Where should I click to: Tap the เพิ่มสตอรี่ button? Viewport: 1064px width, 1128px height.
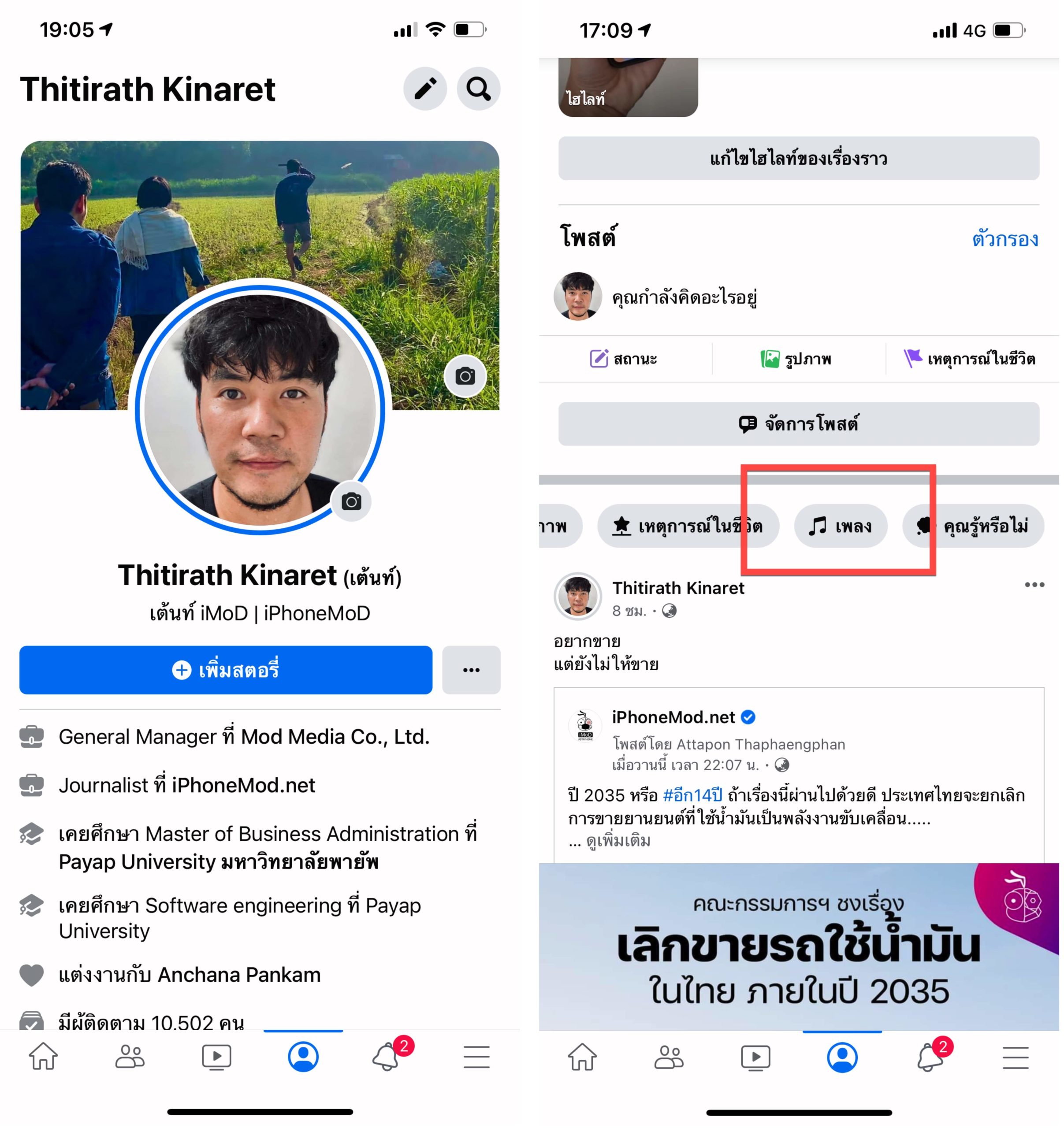(x=225, y=670)
